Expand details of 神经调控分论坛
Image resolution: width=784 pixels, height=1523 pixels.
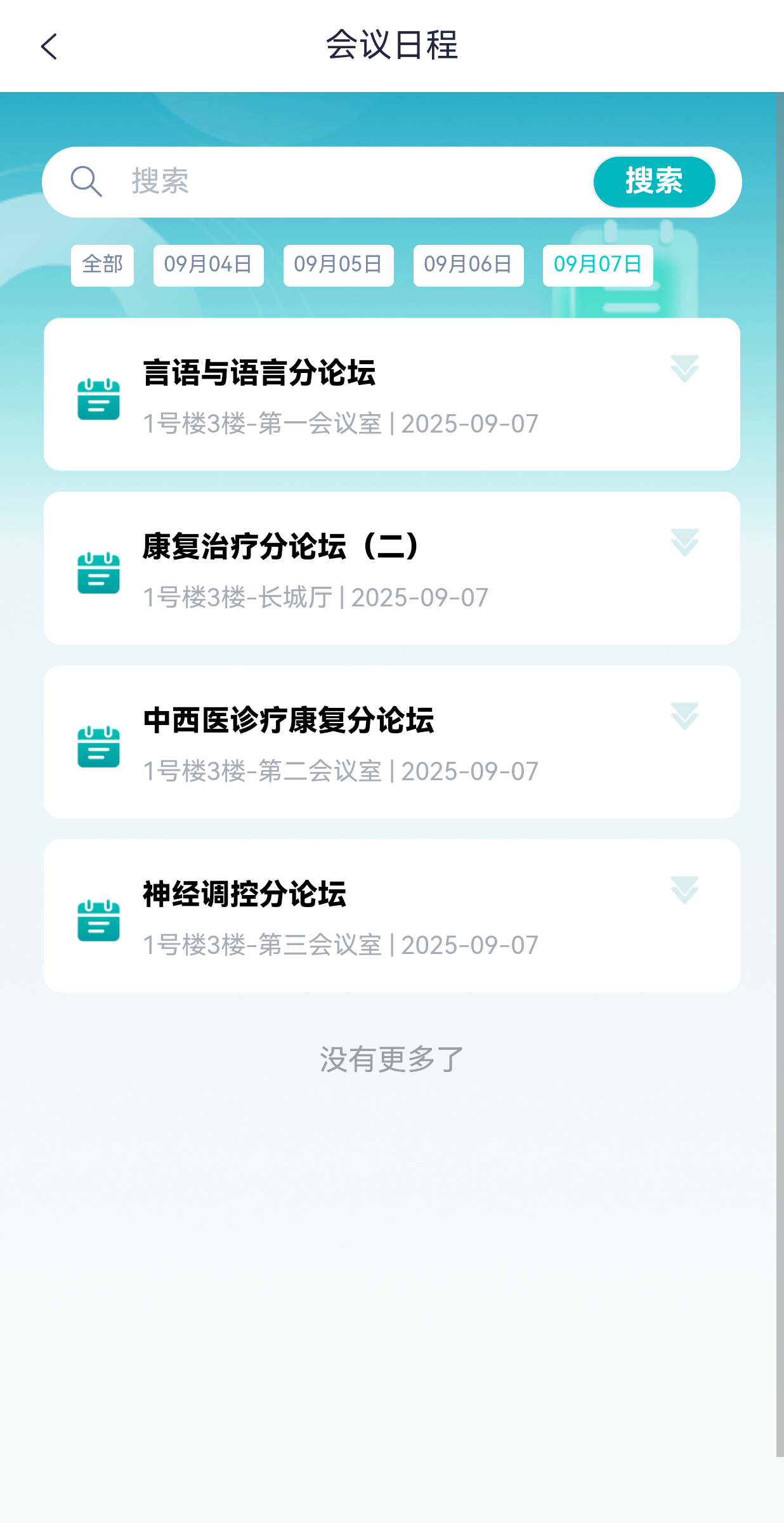coord(684,890)
